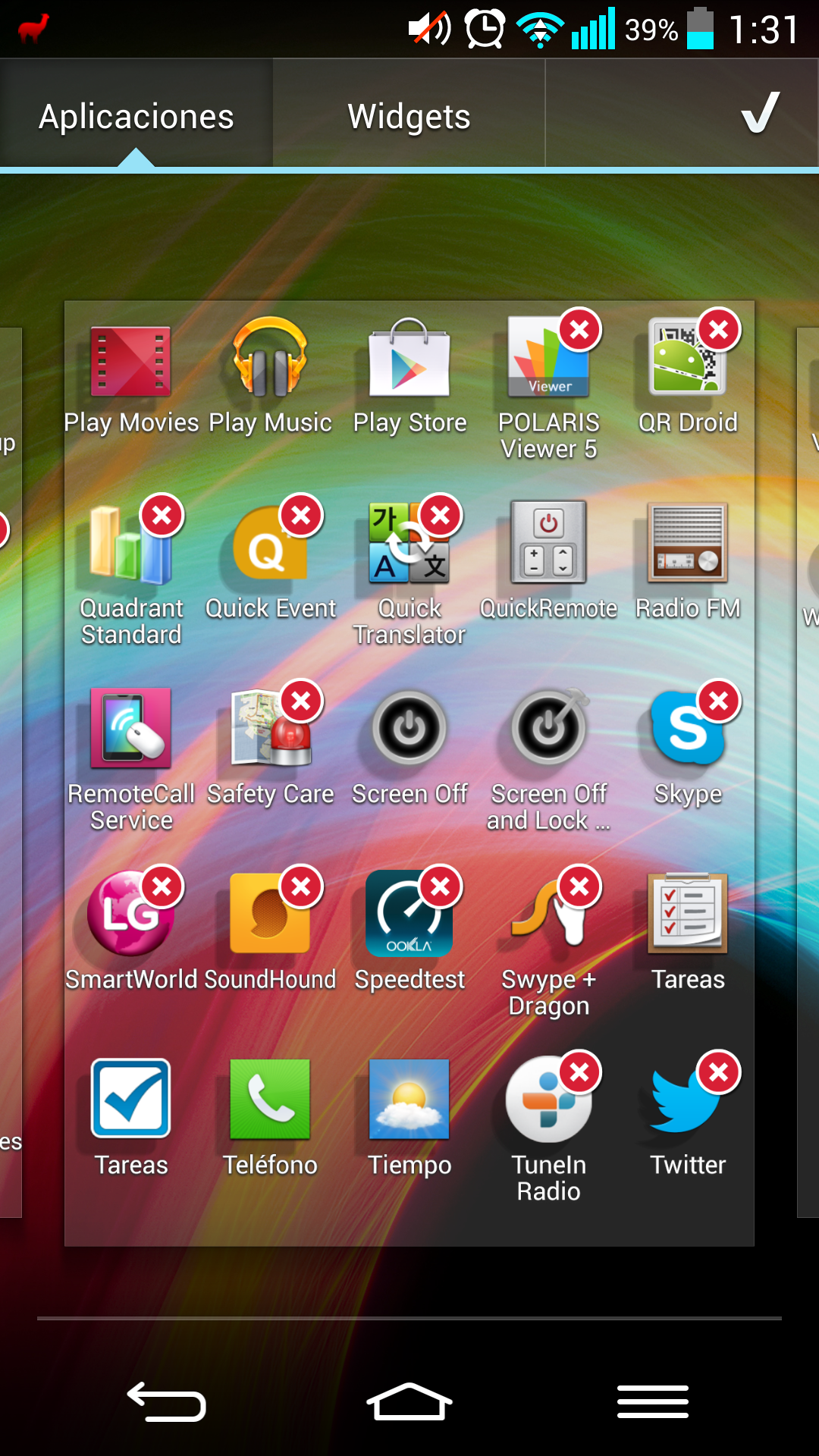Confirm changes with the checkmark

pos(758,114)
